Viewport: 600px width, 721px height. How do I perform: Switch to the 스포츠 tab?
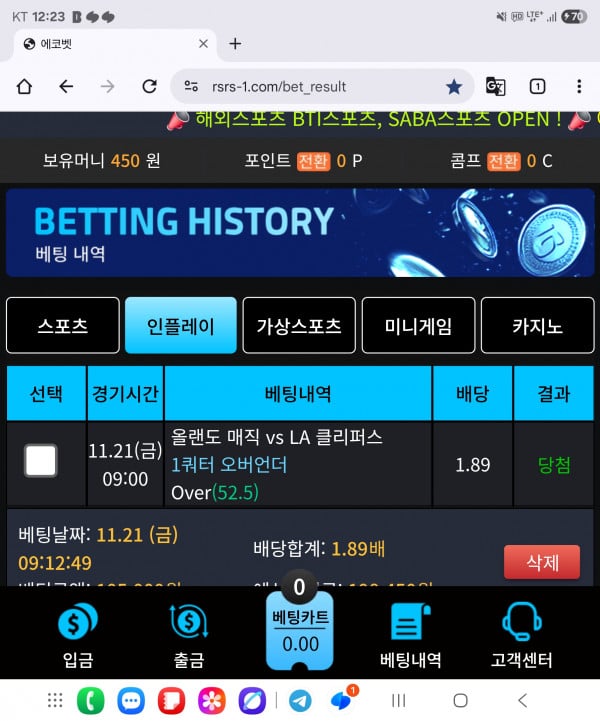(62, 326)
